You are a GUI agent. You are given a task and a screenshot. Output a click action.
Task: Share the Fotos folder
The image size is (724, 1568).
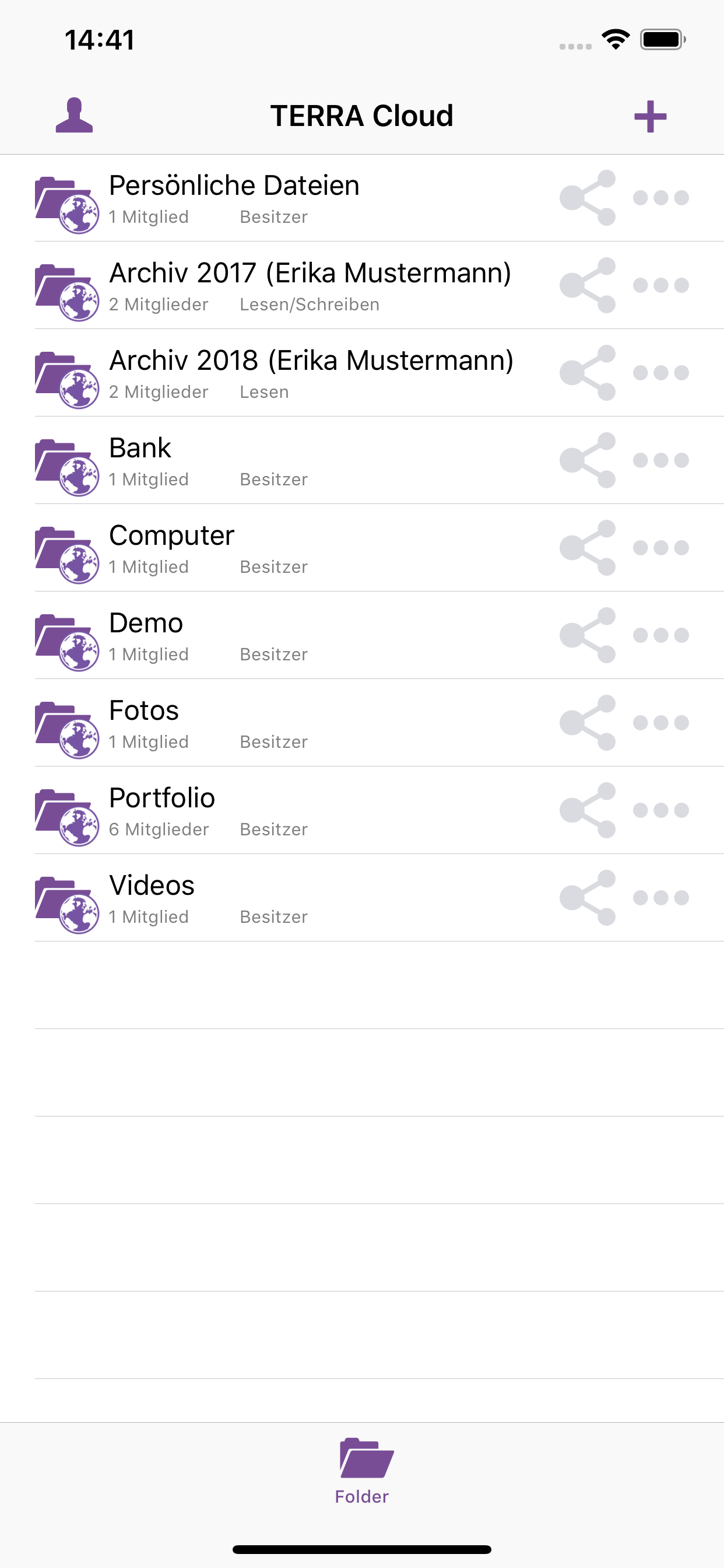[588, 723]
